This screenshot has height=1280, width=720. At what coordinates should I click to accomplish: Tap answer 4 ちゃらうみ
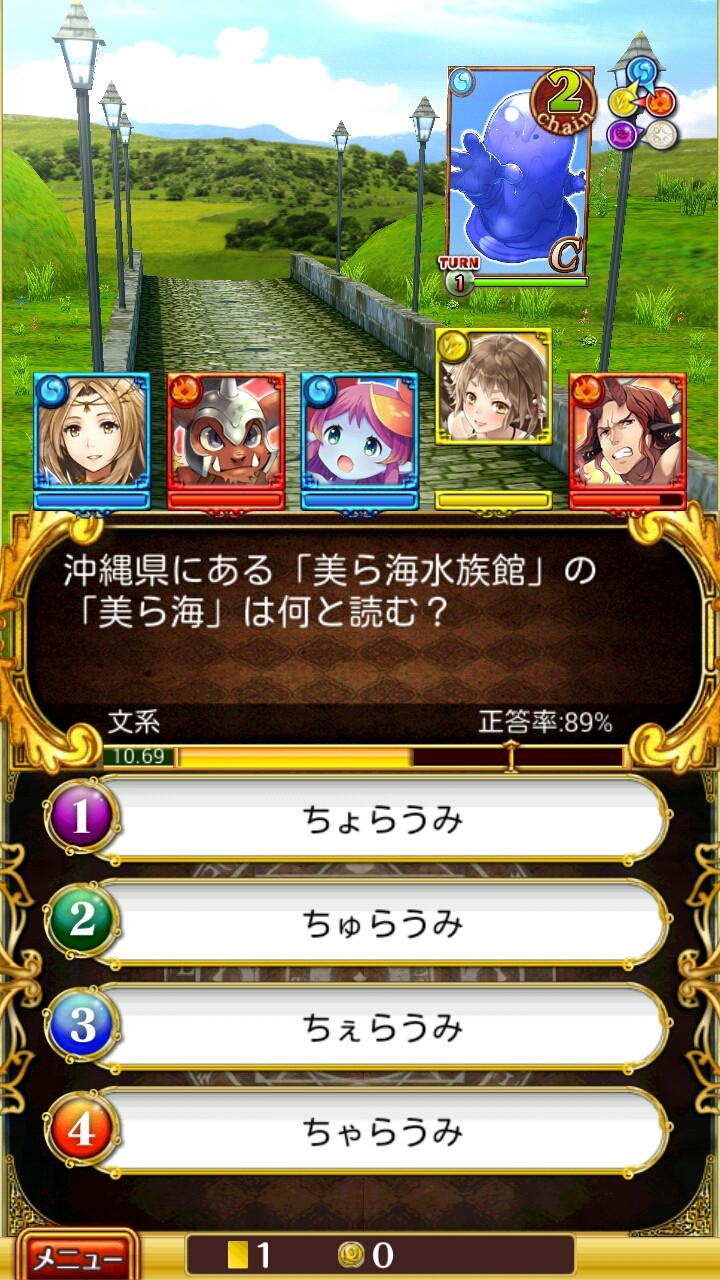coord(358,1133)
